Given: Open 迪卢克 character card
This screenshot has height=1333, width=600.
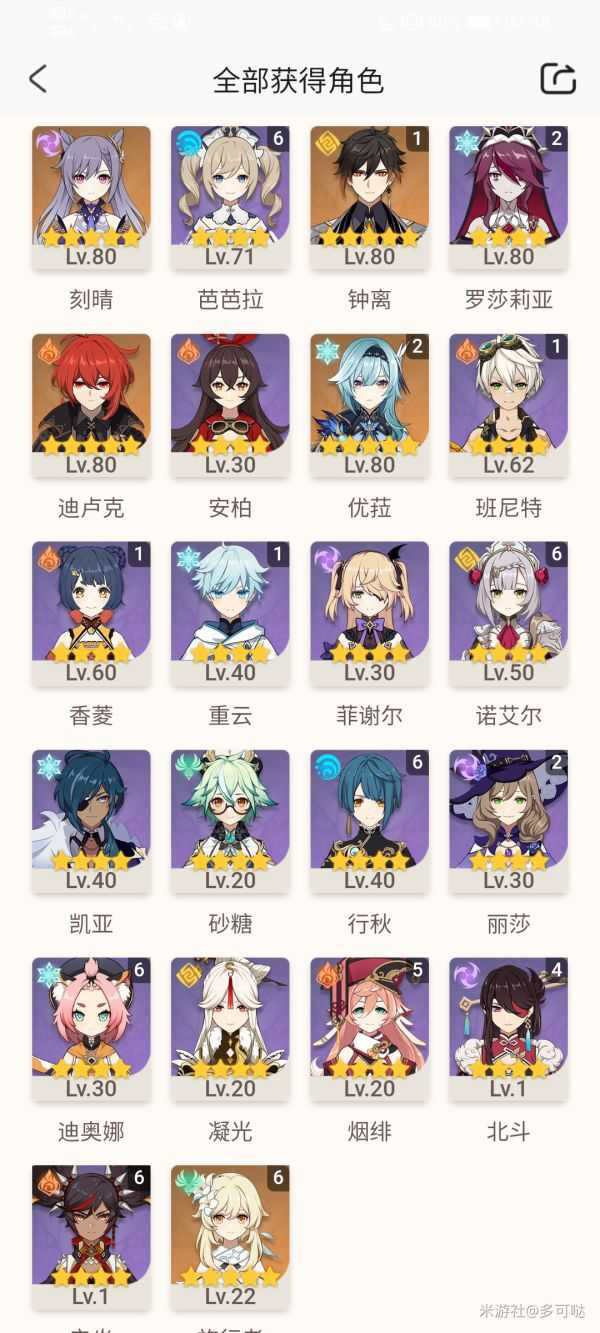Looking at the screenshot, I should coord(91,405).
